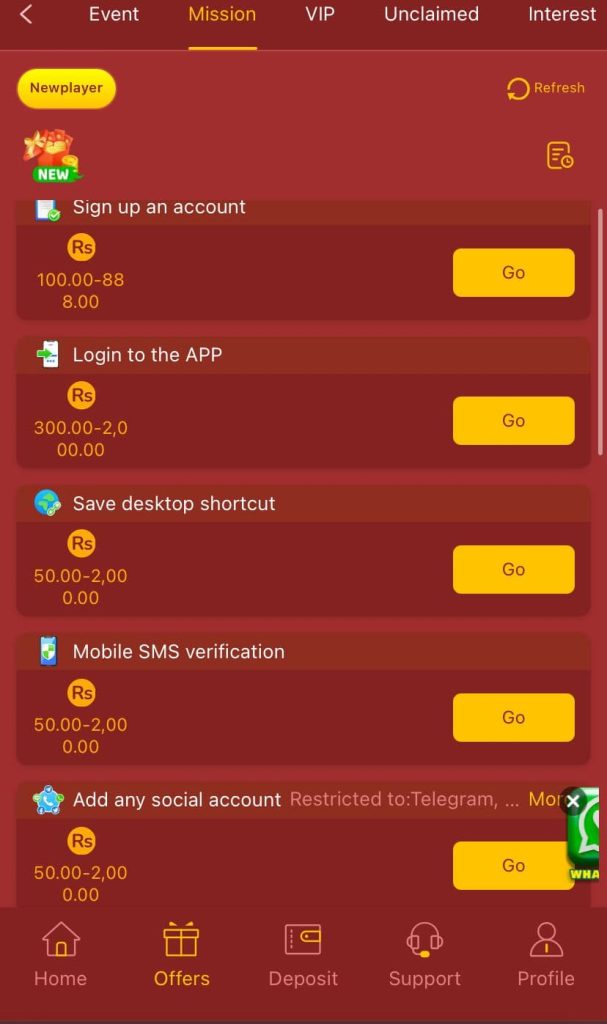Tap Go for Add any social account

pyautogui.click(x=513, y=866)
